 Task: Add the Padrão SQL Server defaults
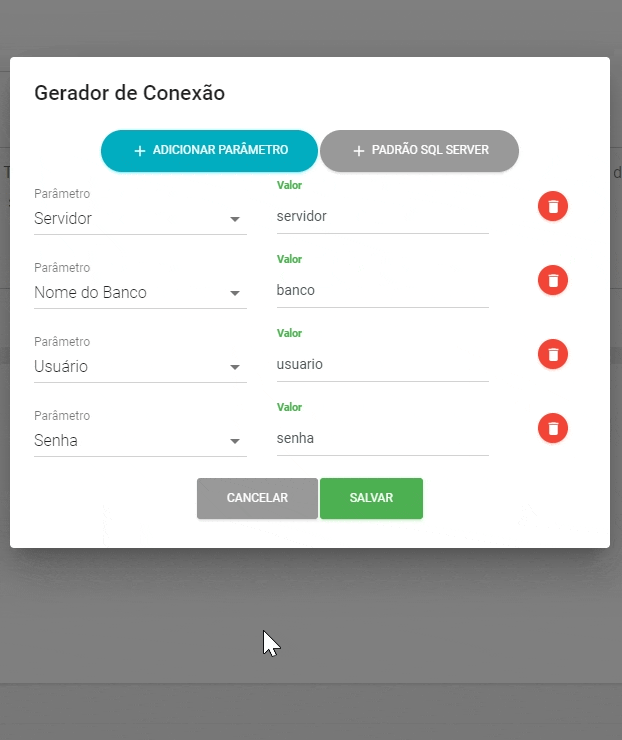419,151
